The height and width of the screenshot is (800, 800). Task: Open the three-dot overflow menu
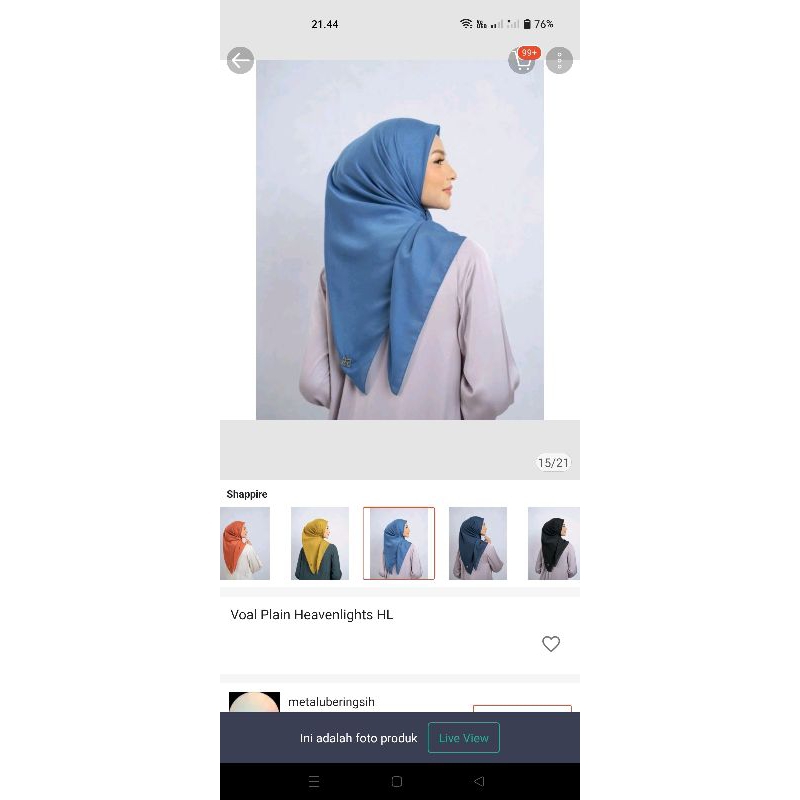point(559,61)
